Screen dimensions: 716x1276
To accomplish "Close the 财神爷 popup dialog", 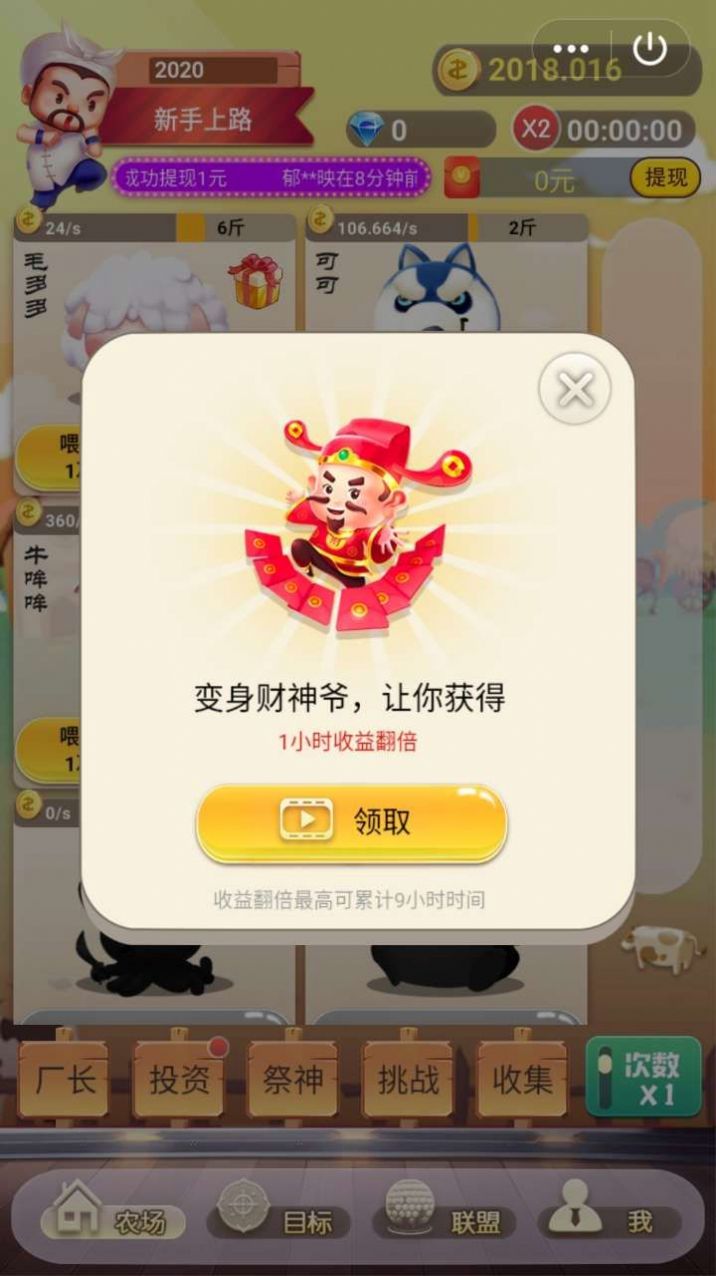I will pyautogui.click(x=575, y=389).
